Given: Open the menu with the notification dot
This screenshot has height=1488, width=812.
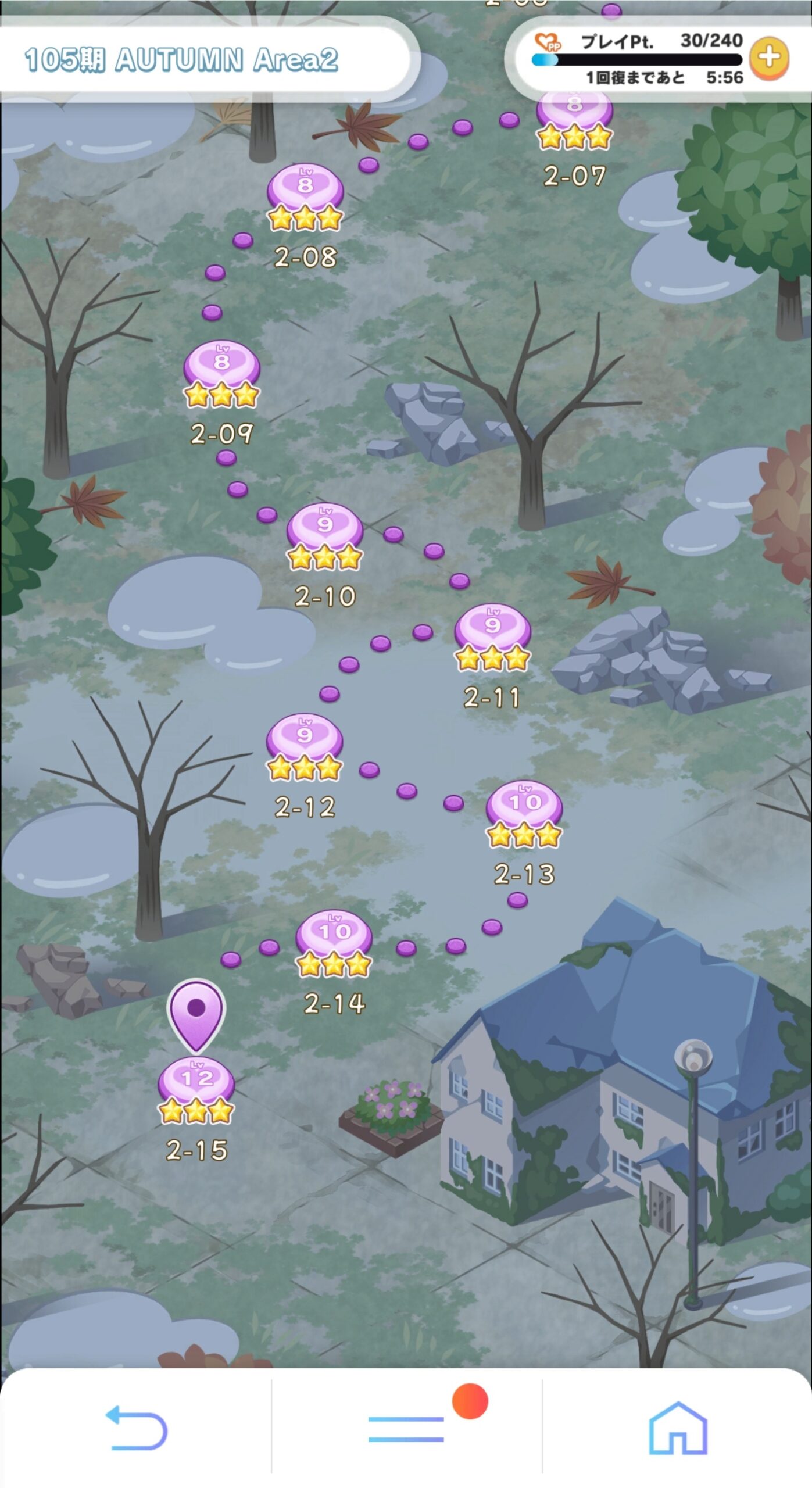Looking at the screenshot, I should click(407, 1428).
